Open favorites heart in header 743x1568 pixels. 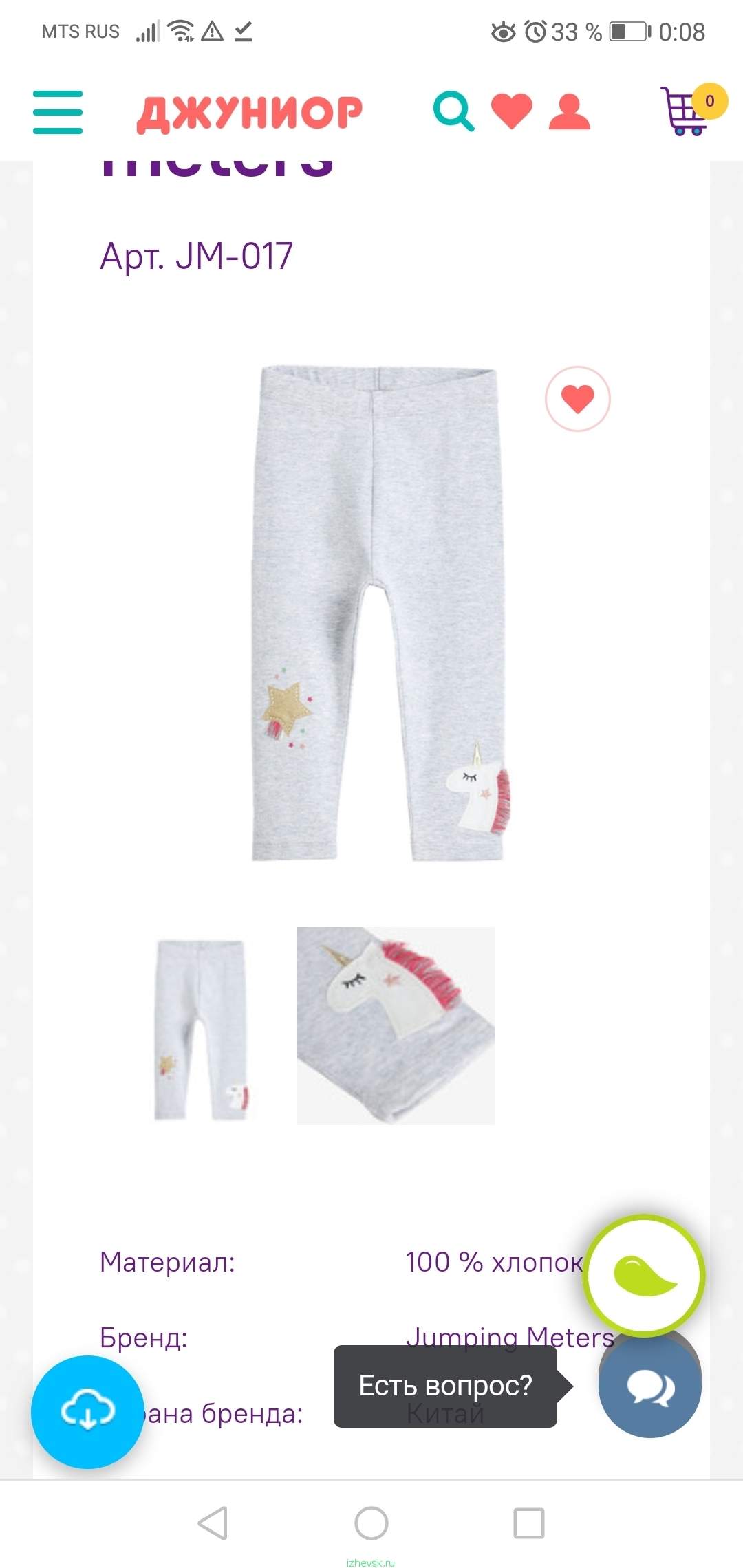click(x=512, y=111)
